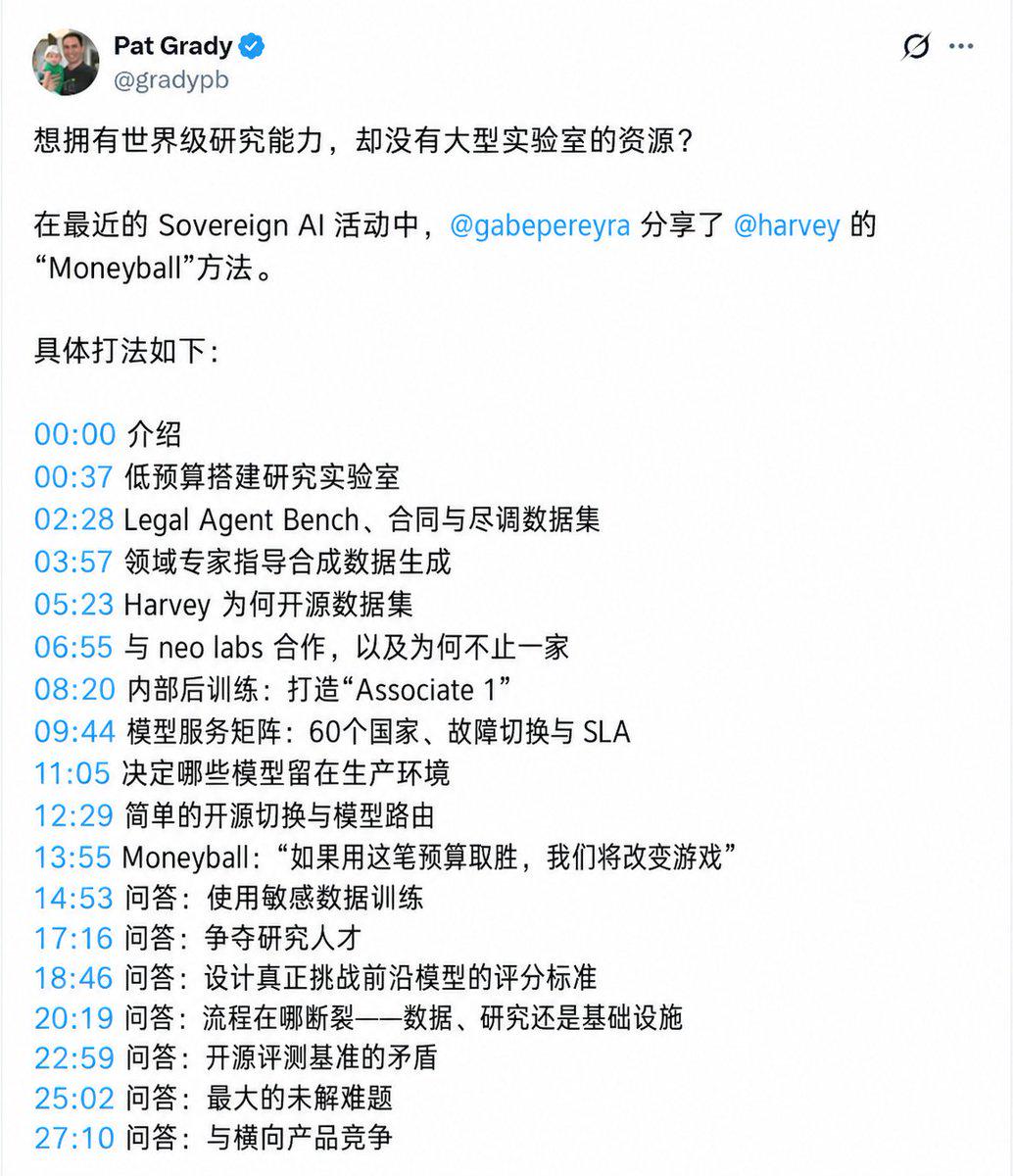
Task: Select the 03:57 timestamp link
Action: coord(74,562)
